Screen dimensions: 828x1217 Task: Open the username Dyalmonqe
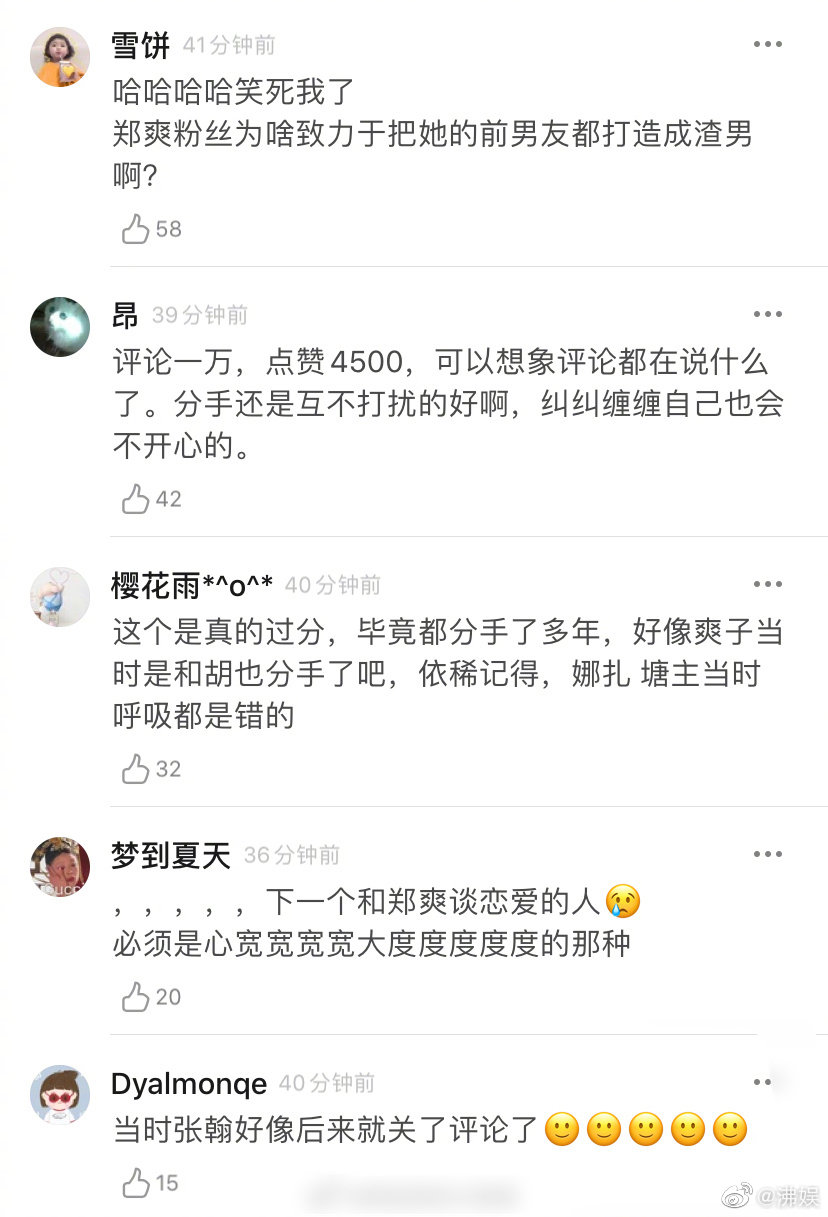[189, 1083]
